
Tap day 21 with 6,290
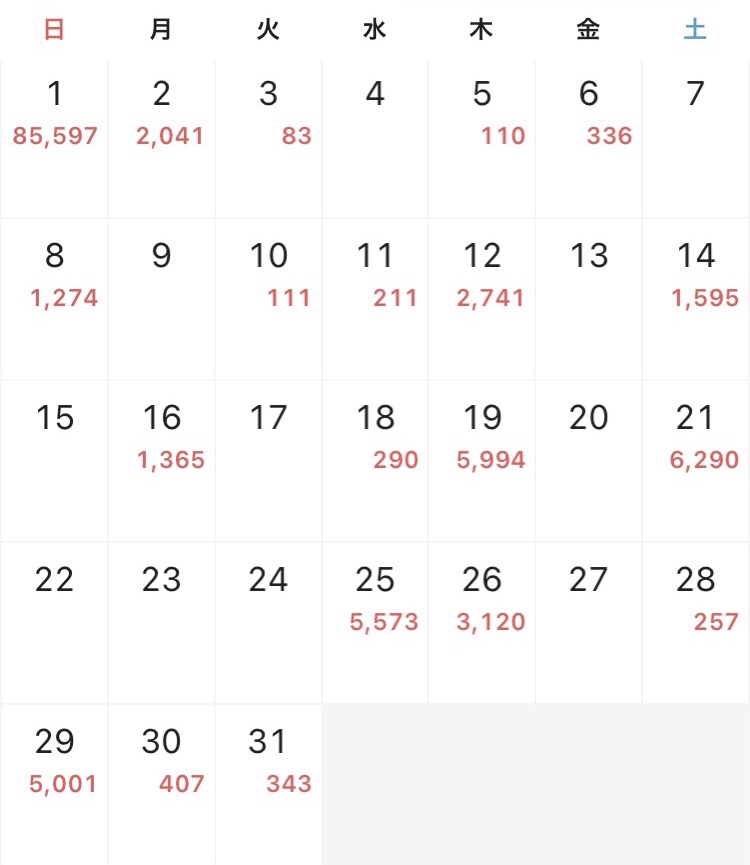tap(696, 460)
